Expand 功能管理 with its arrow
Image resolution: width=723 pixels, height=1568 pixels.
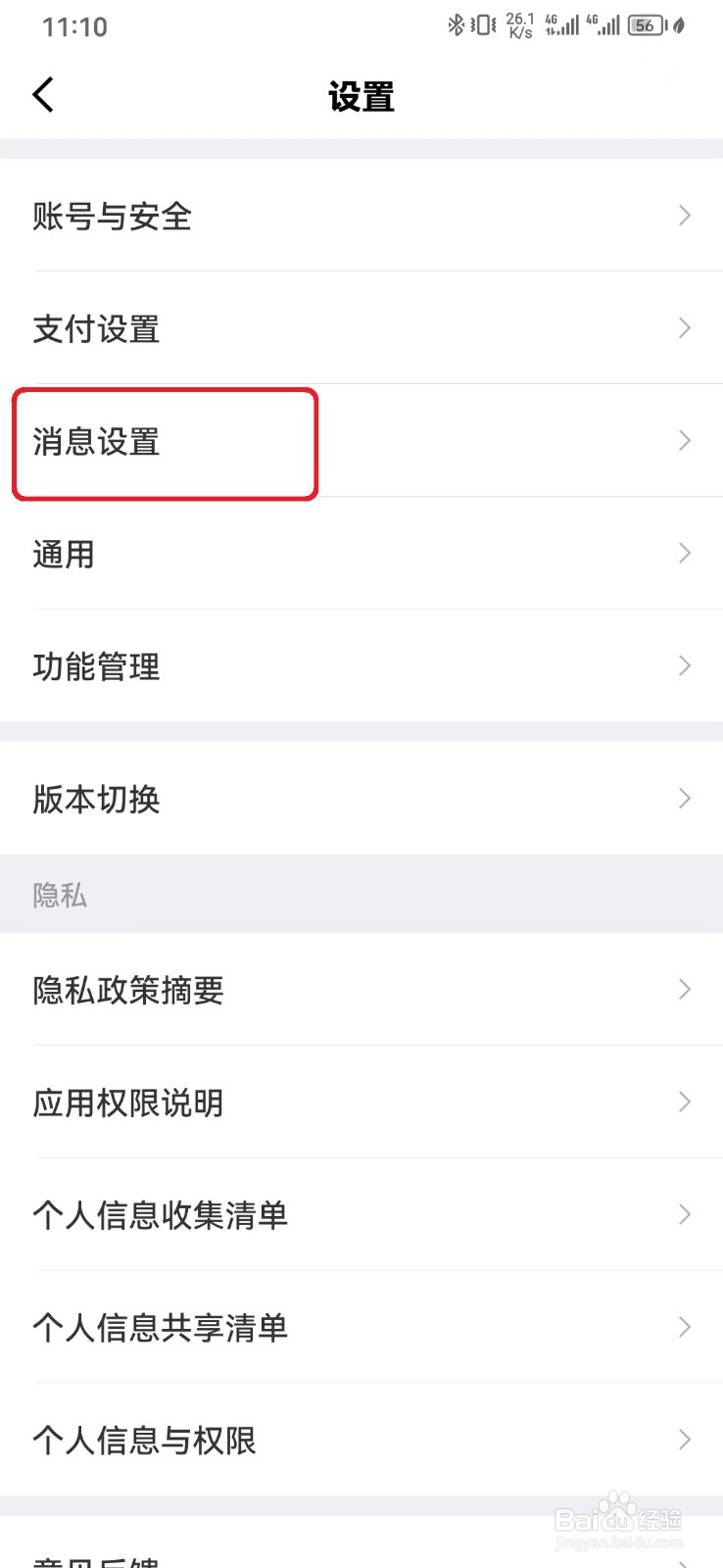684,665
